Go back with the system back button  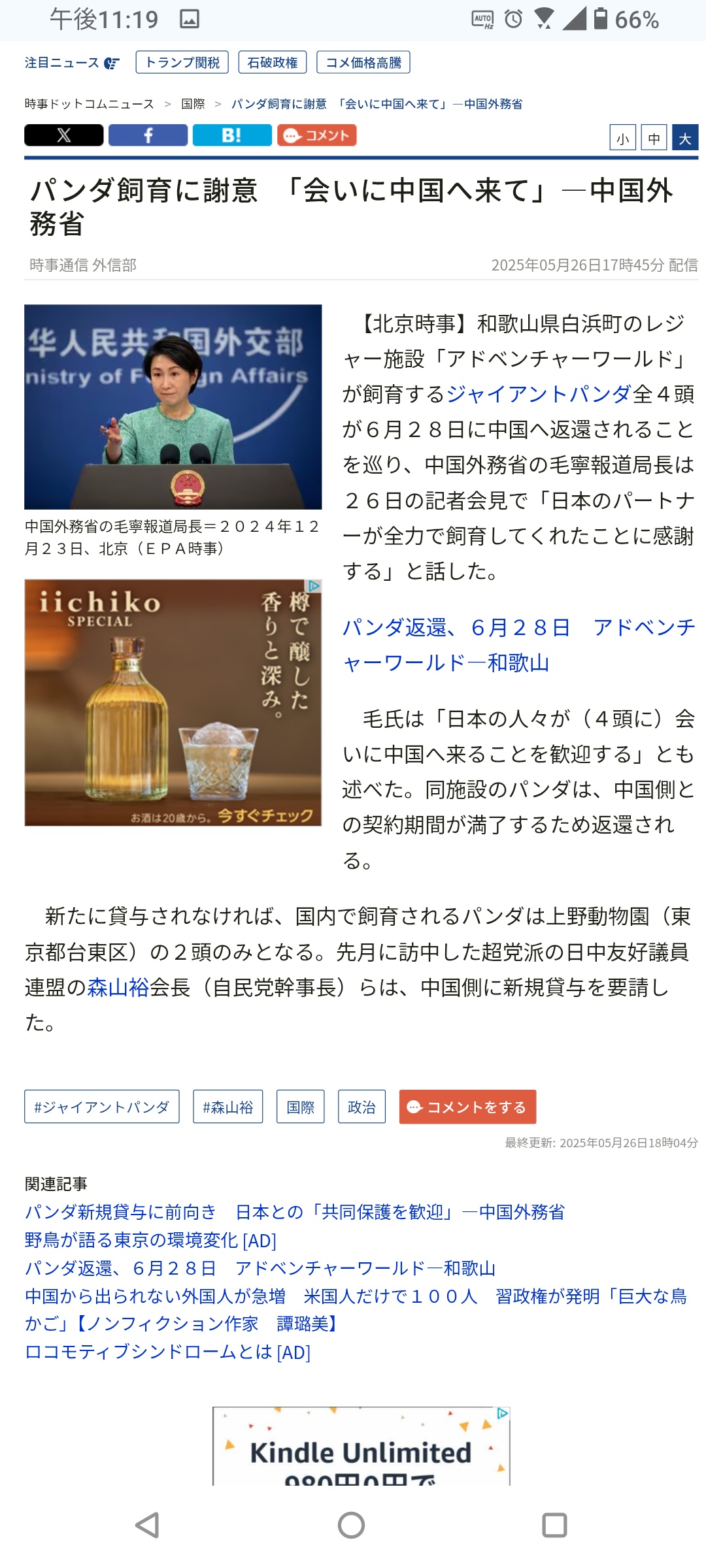tap(148, 1526)
